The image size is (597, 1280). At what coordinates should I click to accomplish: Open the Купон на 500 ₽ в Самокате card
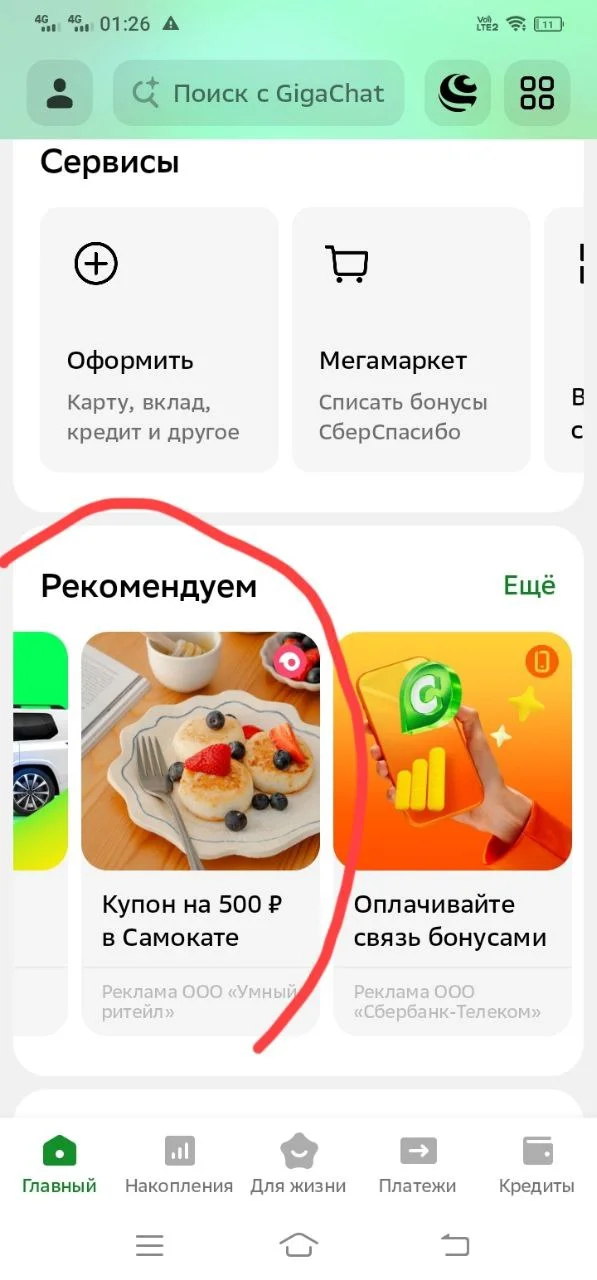point(200,832)
